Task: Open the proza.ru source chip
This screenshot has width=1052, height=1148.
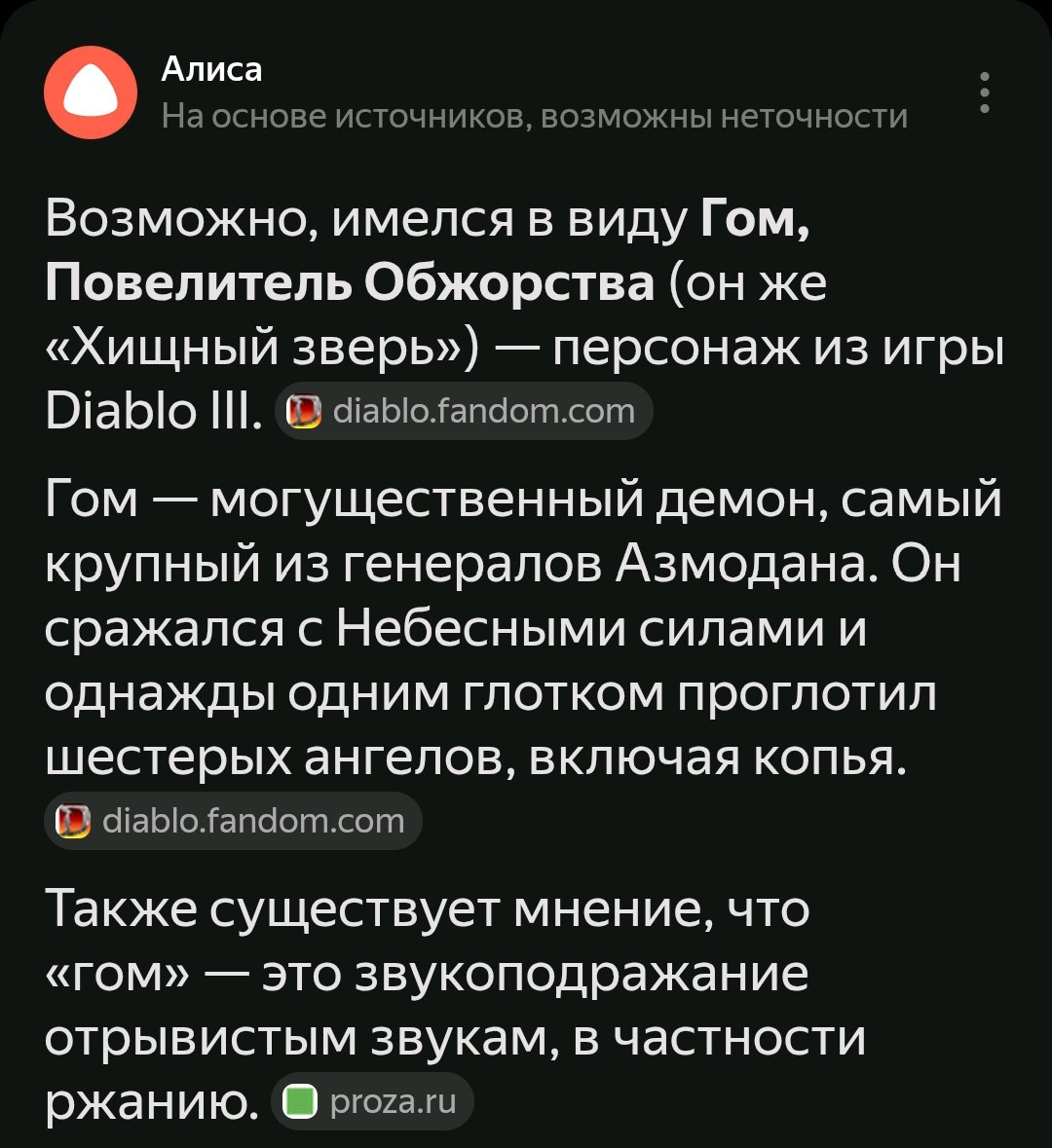Action: tap(372, 1102)
